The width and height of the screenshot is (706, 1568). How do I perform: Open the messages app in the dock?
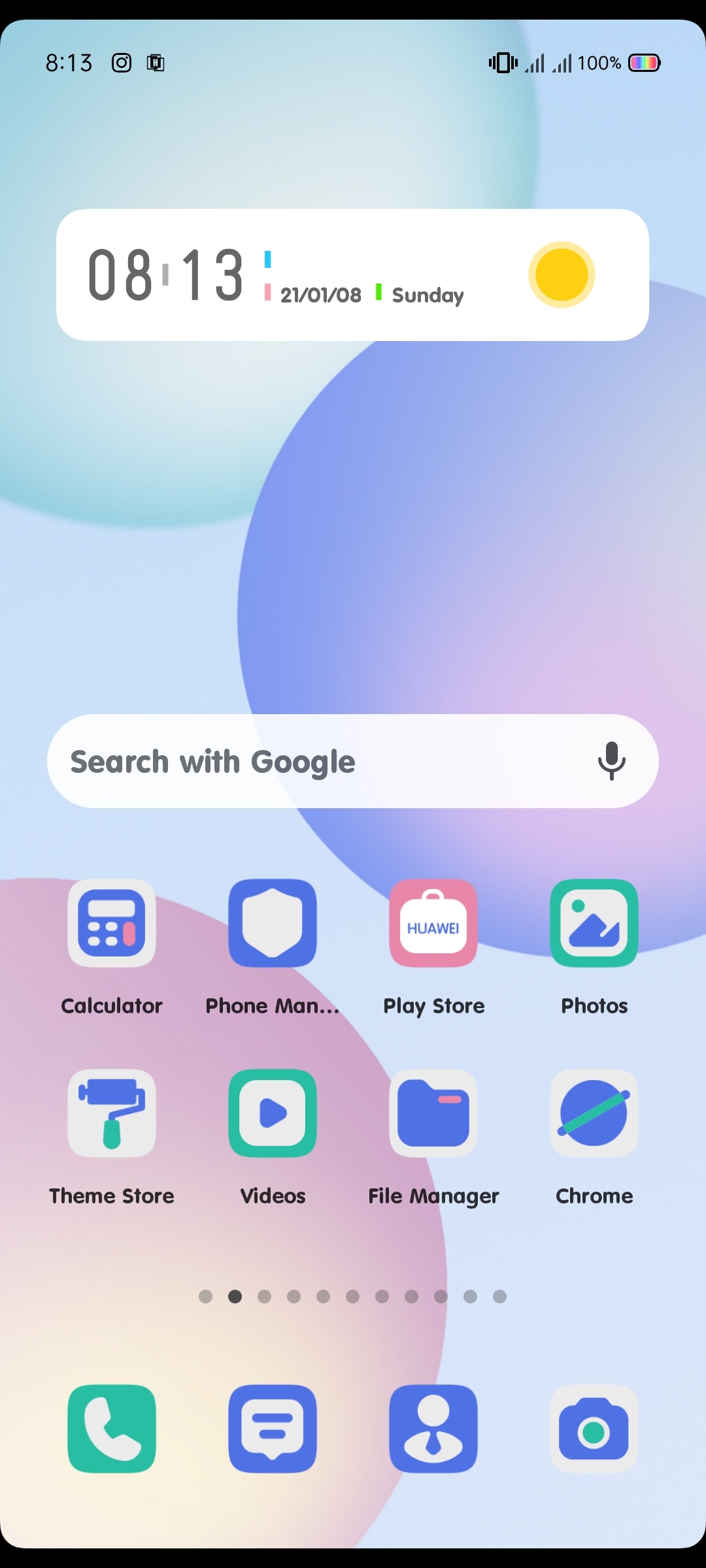coord(273,1429)
